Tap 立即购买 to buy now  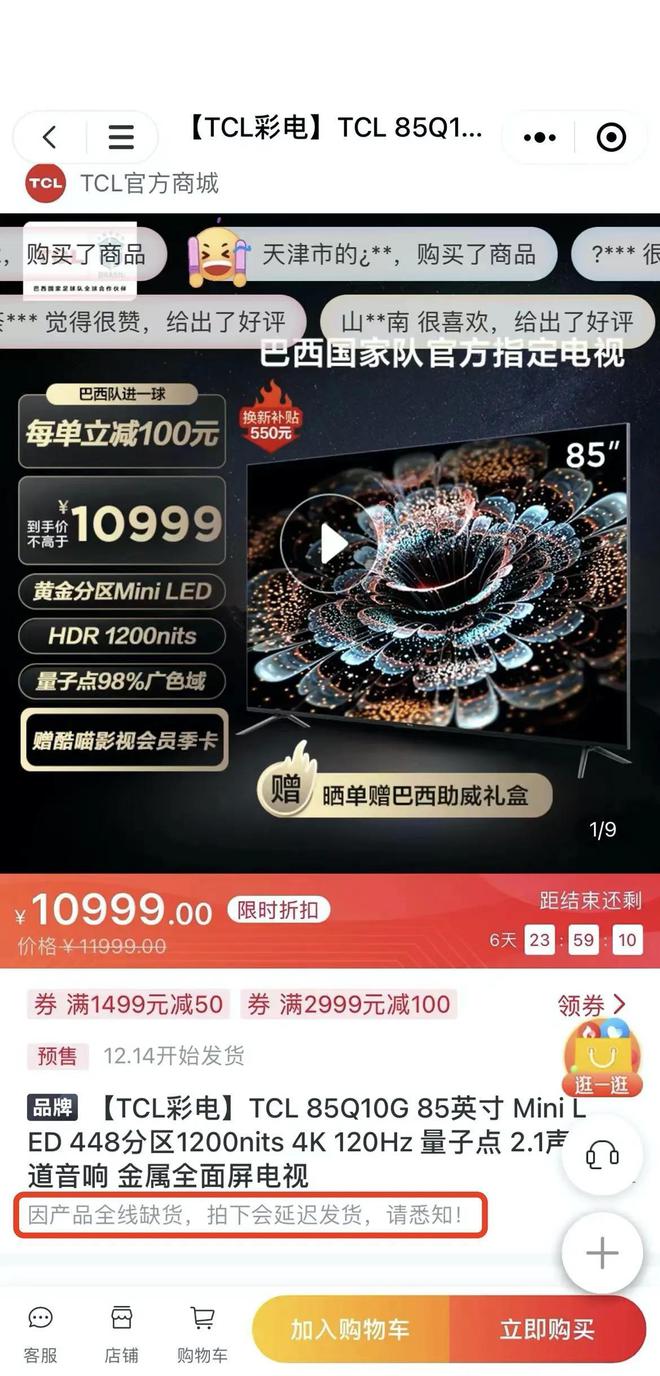[x=547, y=1330]
